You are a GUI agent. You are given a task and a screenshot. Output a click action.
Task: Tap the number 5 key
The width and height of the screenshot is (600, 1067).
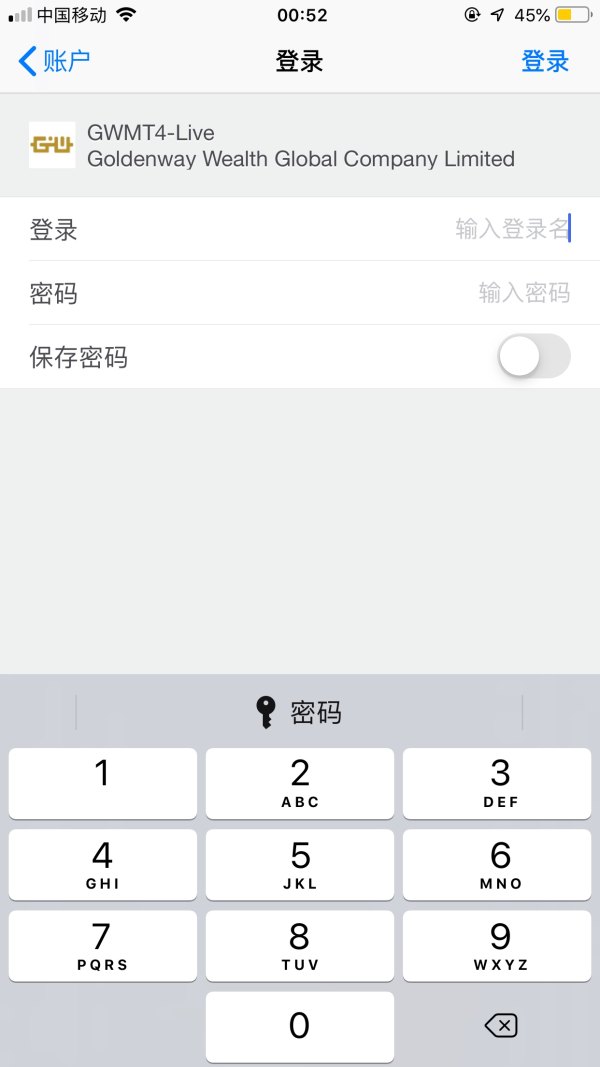(300, 865)
